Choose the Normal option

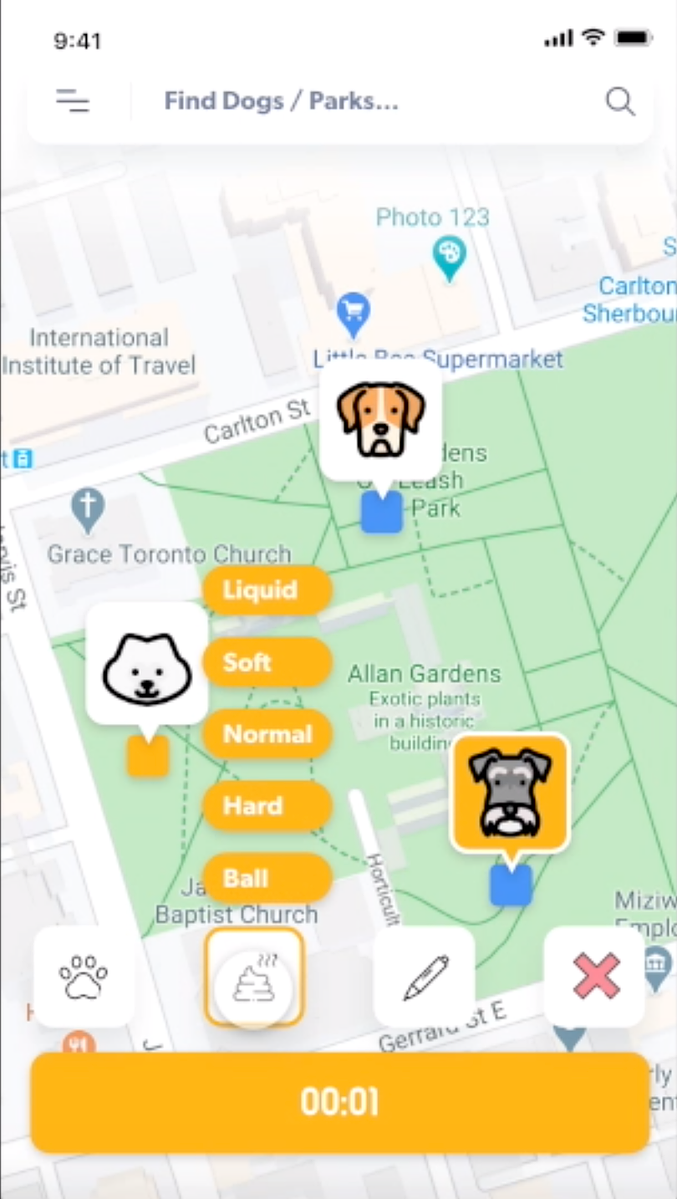[266, 734]
